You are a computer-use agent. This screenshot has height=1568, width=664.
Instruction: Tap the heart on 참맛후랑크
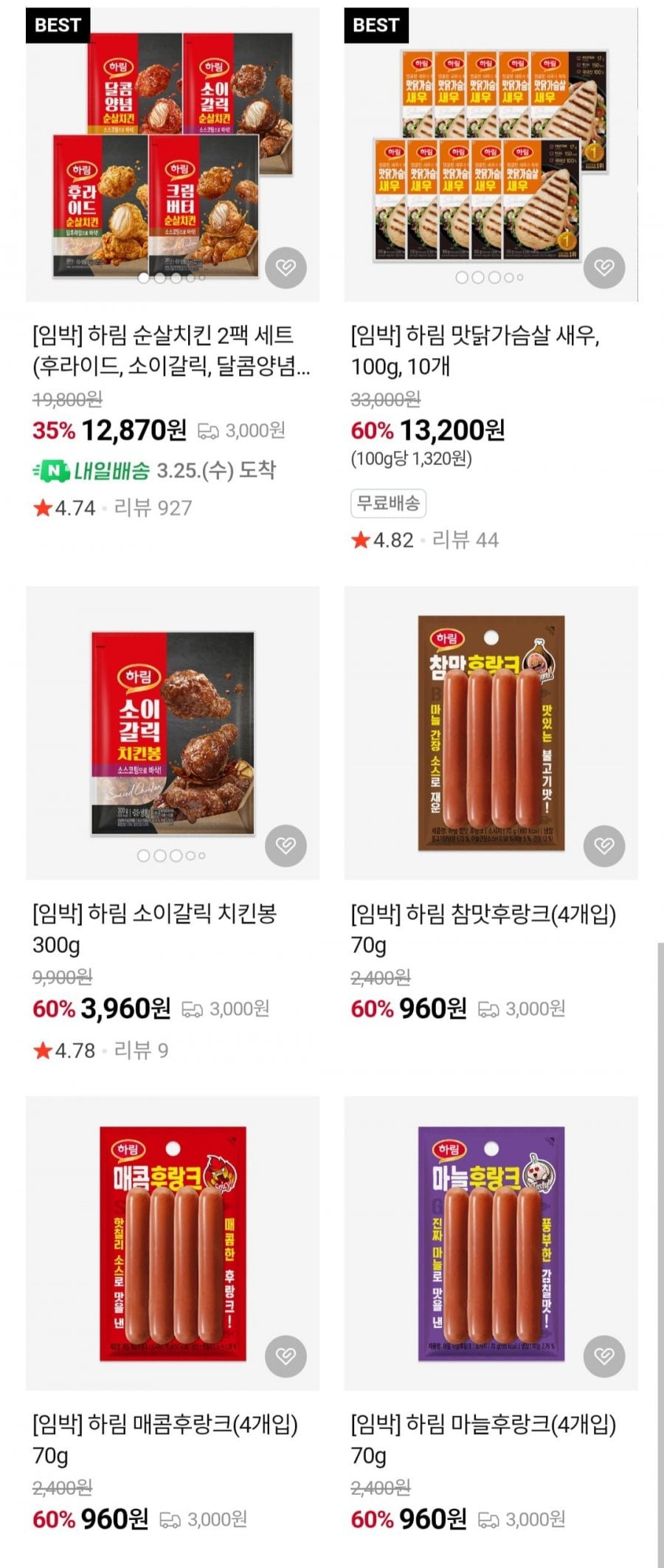click(604, 845)
